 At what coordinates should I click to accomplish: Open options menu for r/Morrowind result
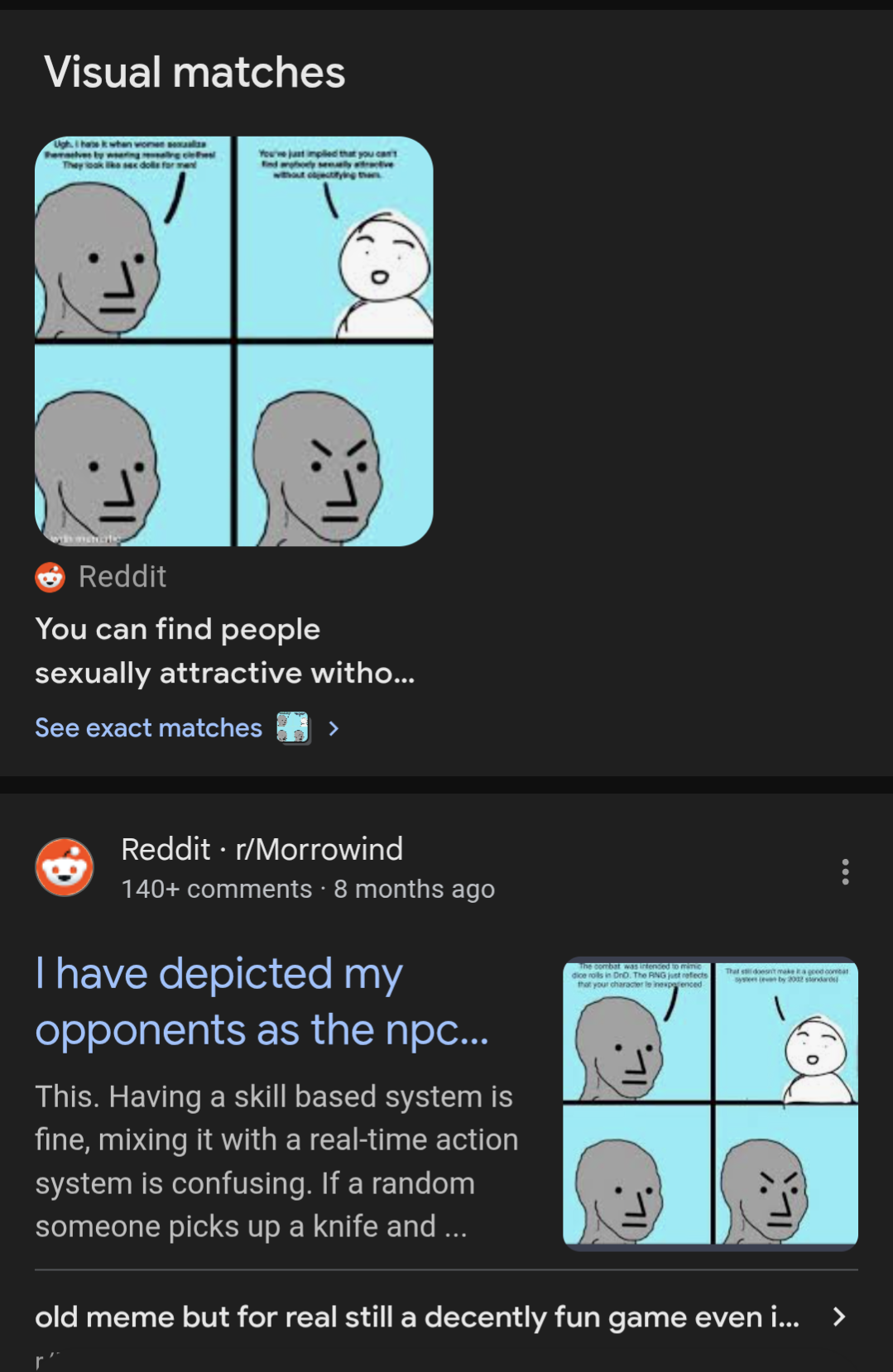[x=844, y=871]
